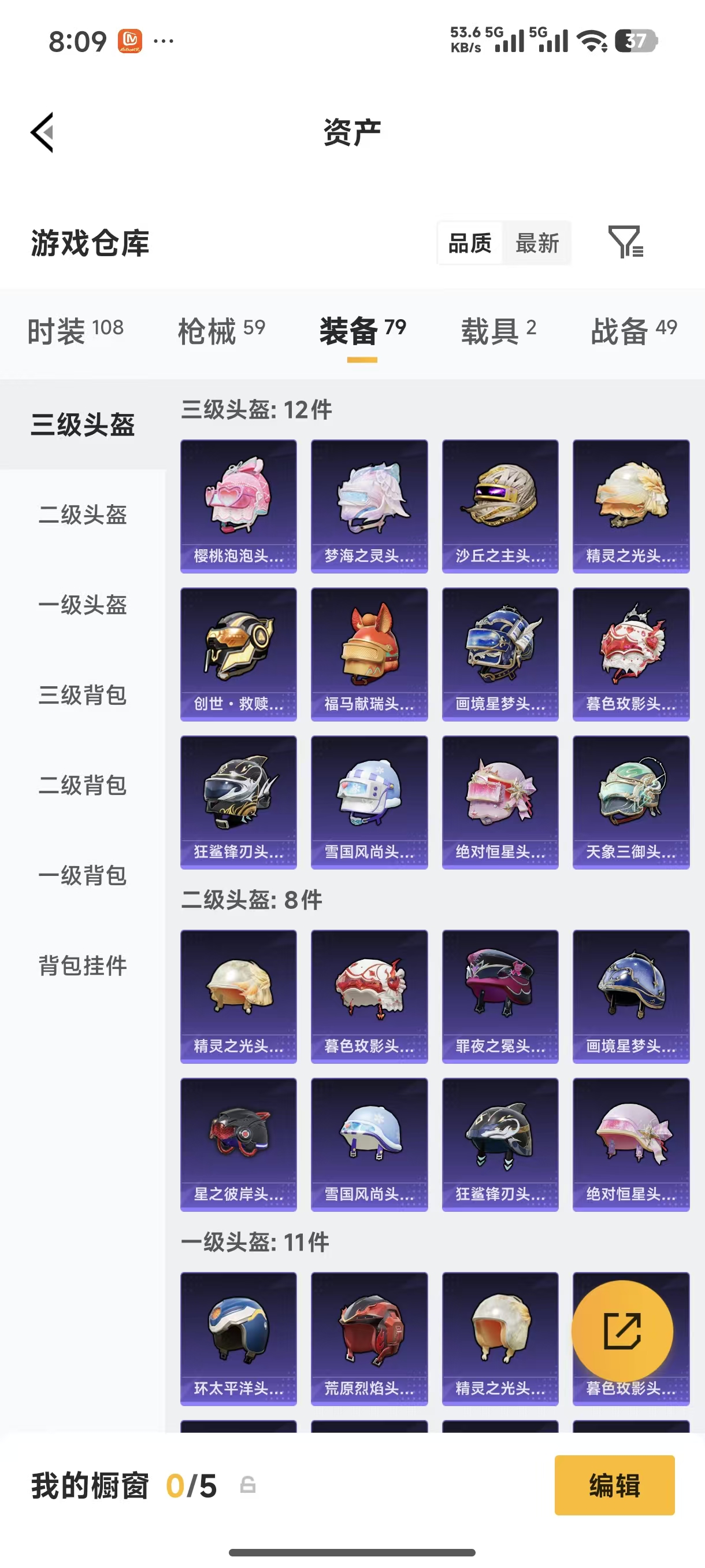This screenshot has width=705, height=1568.
Task: Toggle sorting to 最新
Action: tap(539, 243)
